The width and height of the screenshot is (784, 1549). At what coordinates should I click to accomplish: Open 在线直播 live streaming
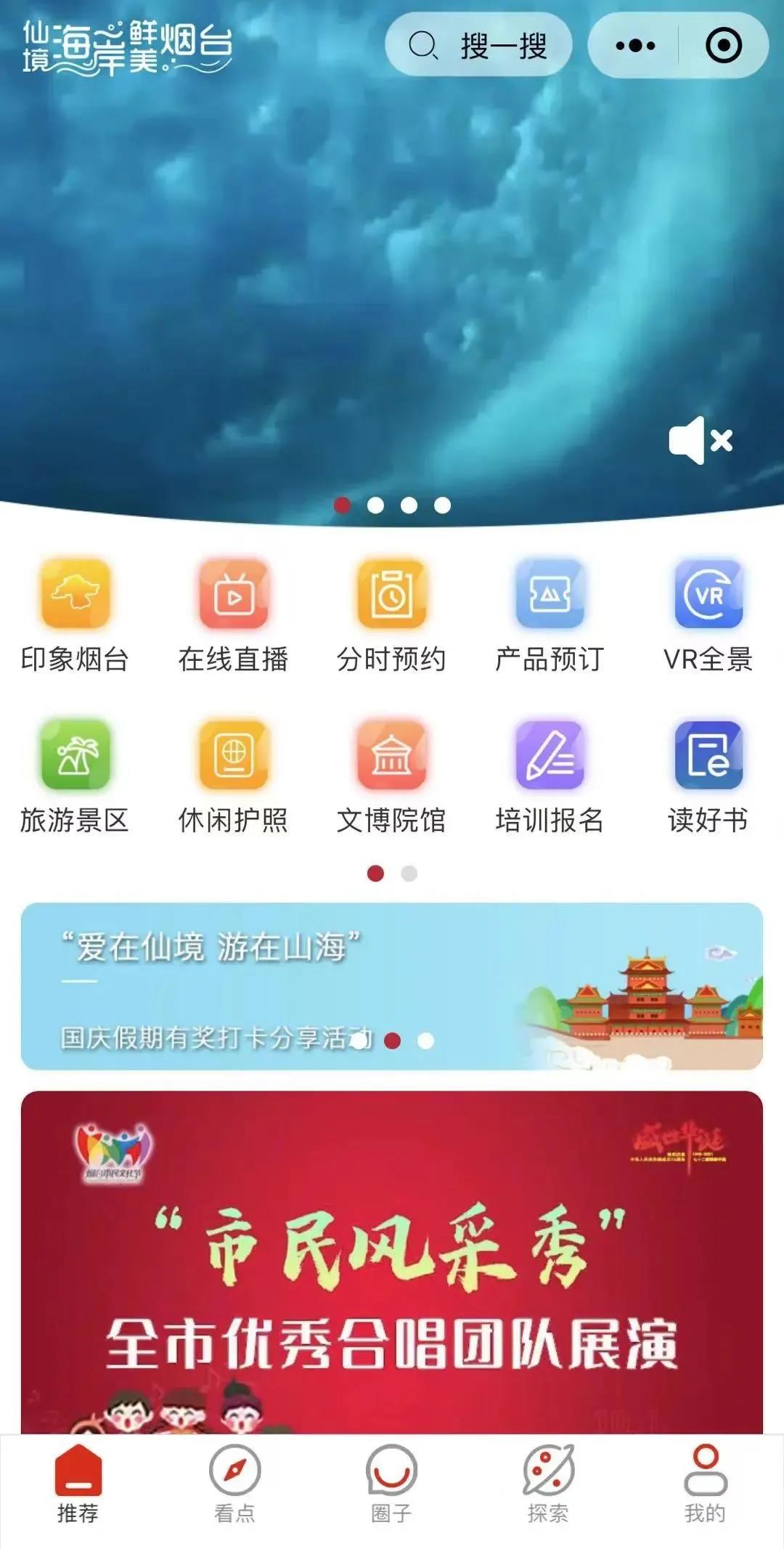tap(234, 614)
